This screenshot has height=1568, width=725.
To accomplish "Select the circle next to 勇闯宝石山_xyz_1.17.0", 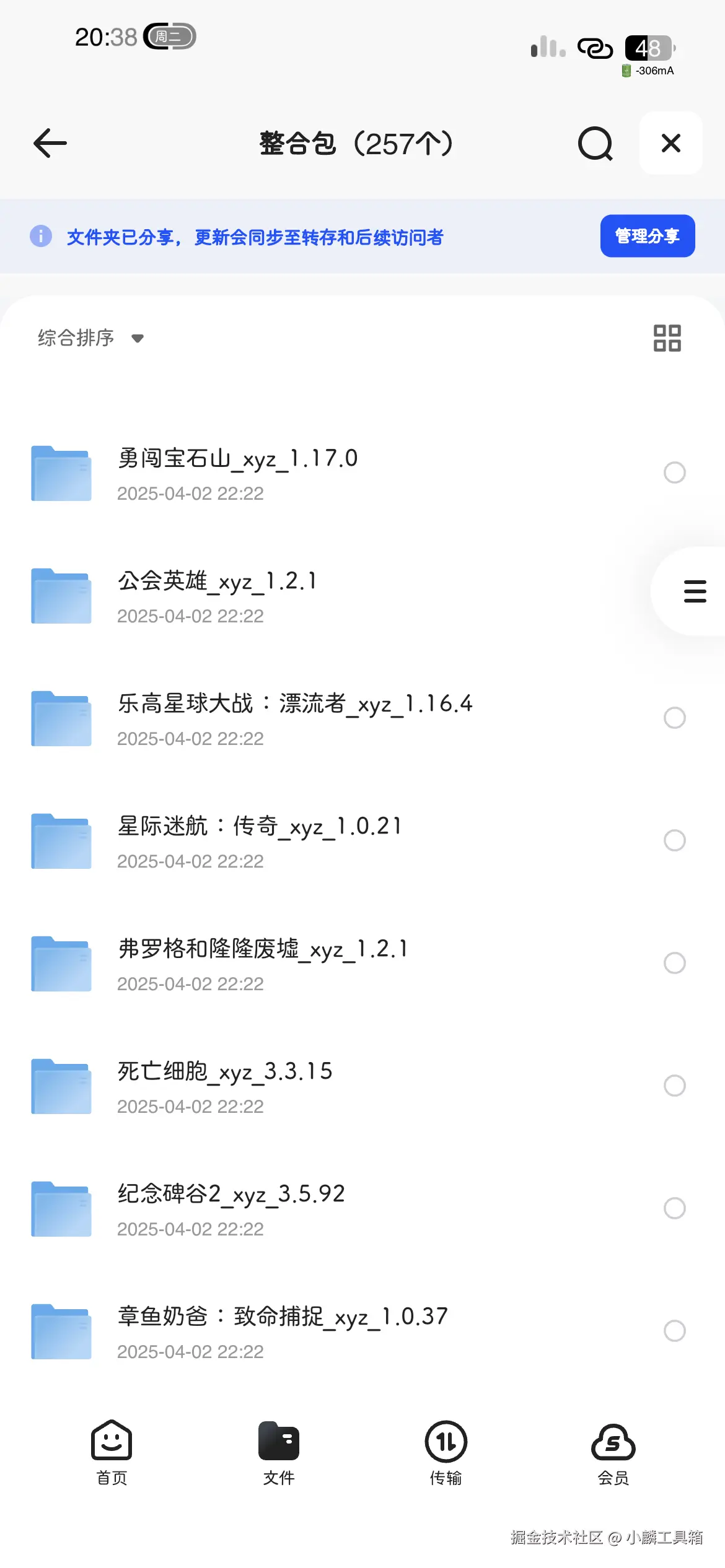I will [x=674, y=473].
